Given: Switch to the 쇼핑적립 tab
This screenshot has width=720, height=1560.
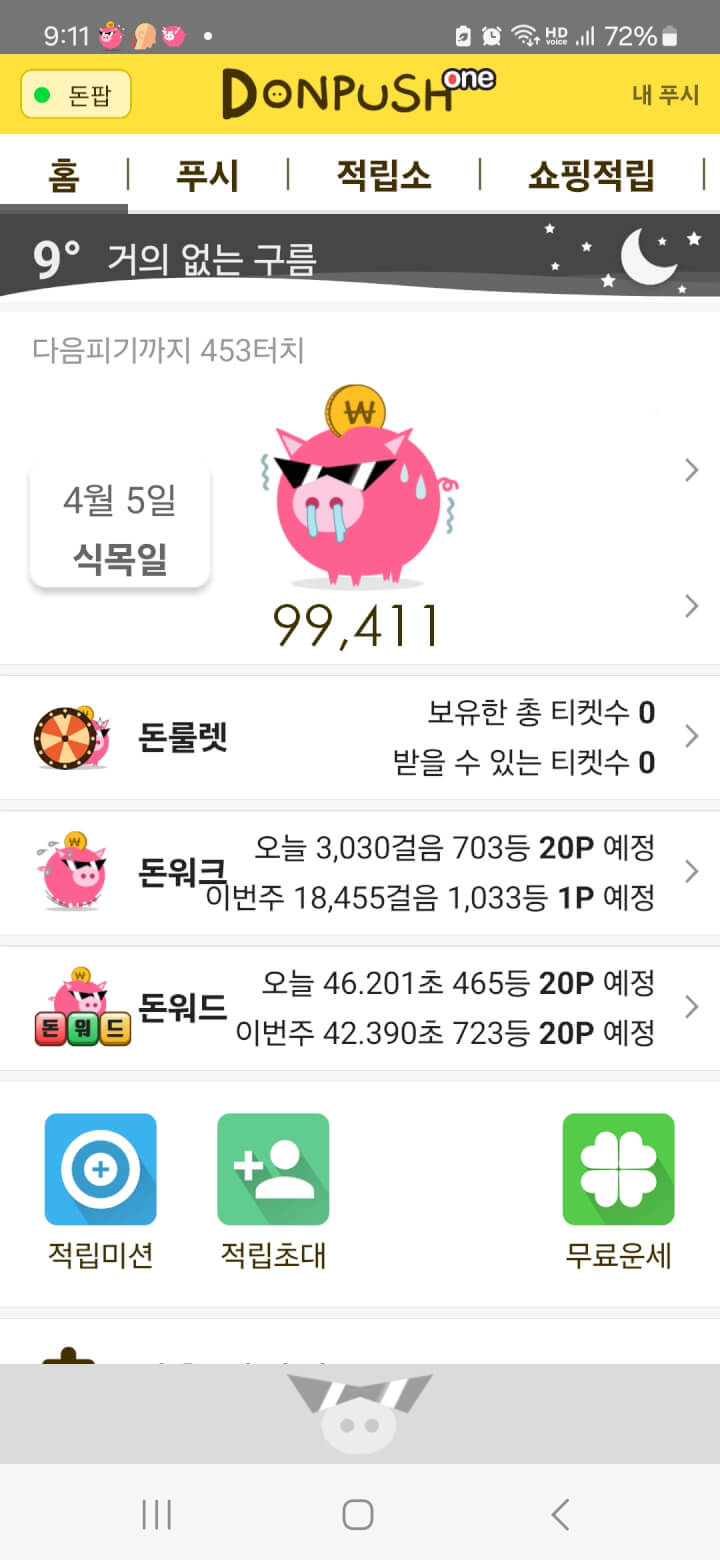Looking at the screenshot, I should coord(591,175).
